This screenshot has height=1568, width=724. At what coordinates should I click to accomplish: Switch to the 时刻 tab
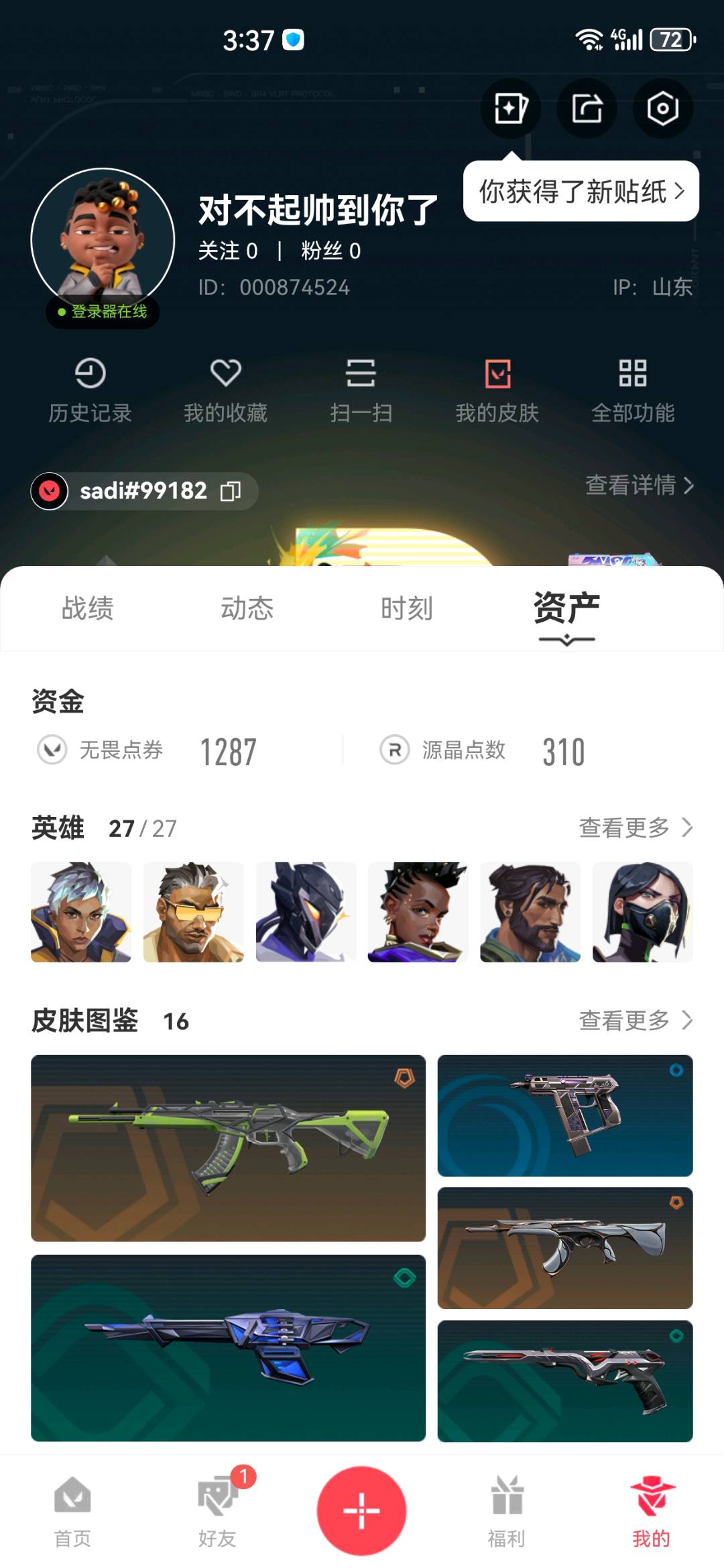pos(406,608)
